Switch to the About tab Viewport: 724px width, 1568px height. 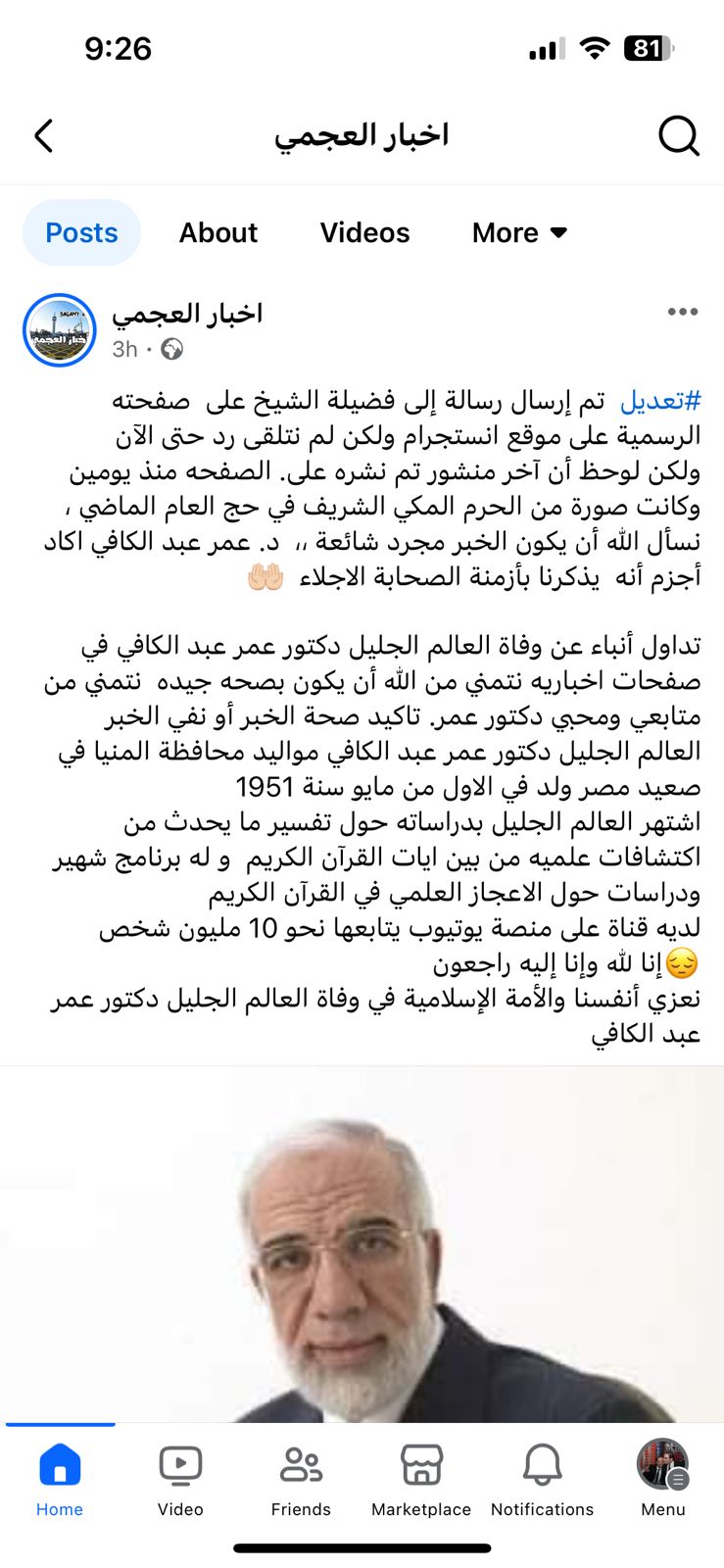pos(217,232)
